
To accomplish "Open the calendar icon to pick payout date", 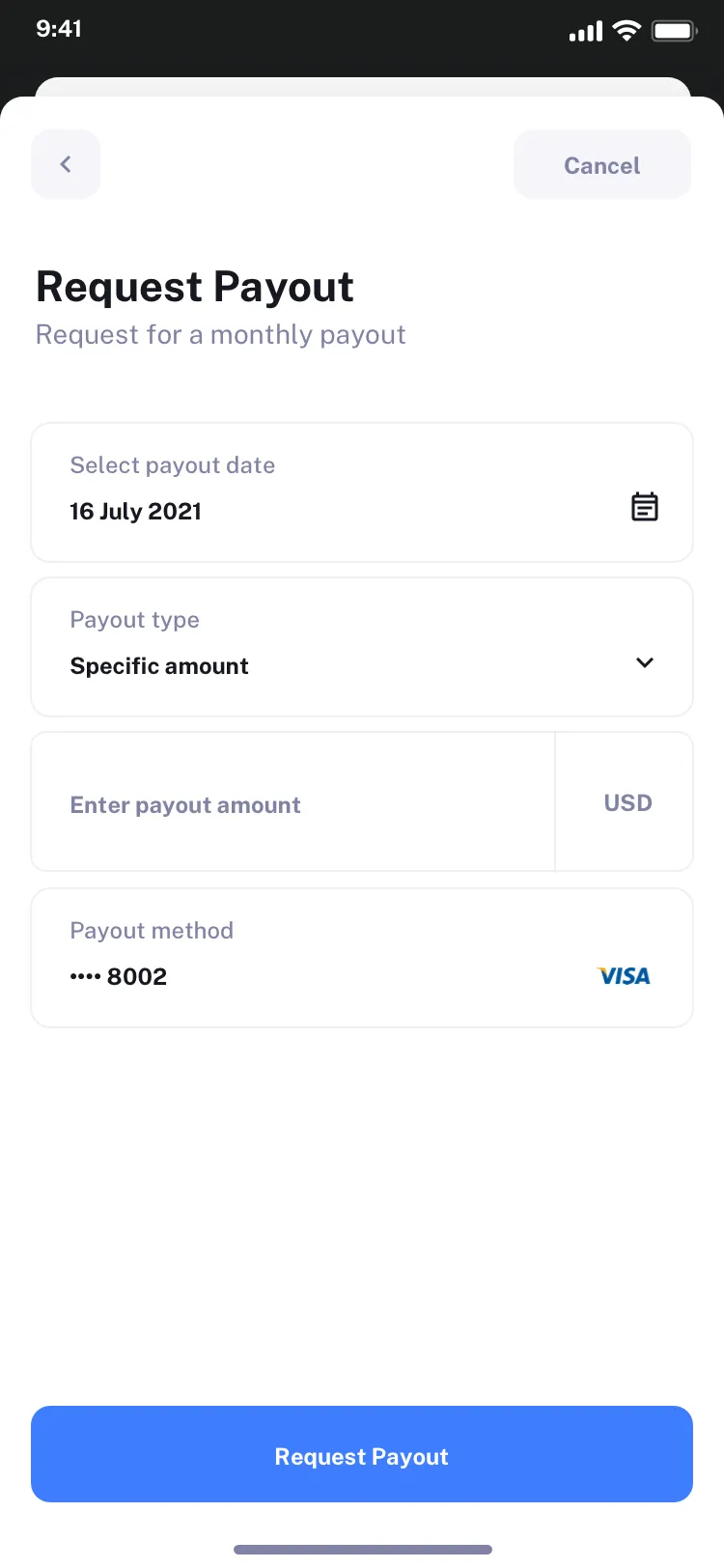I will tap(645, 506).
